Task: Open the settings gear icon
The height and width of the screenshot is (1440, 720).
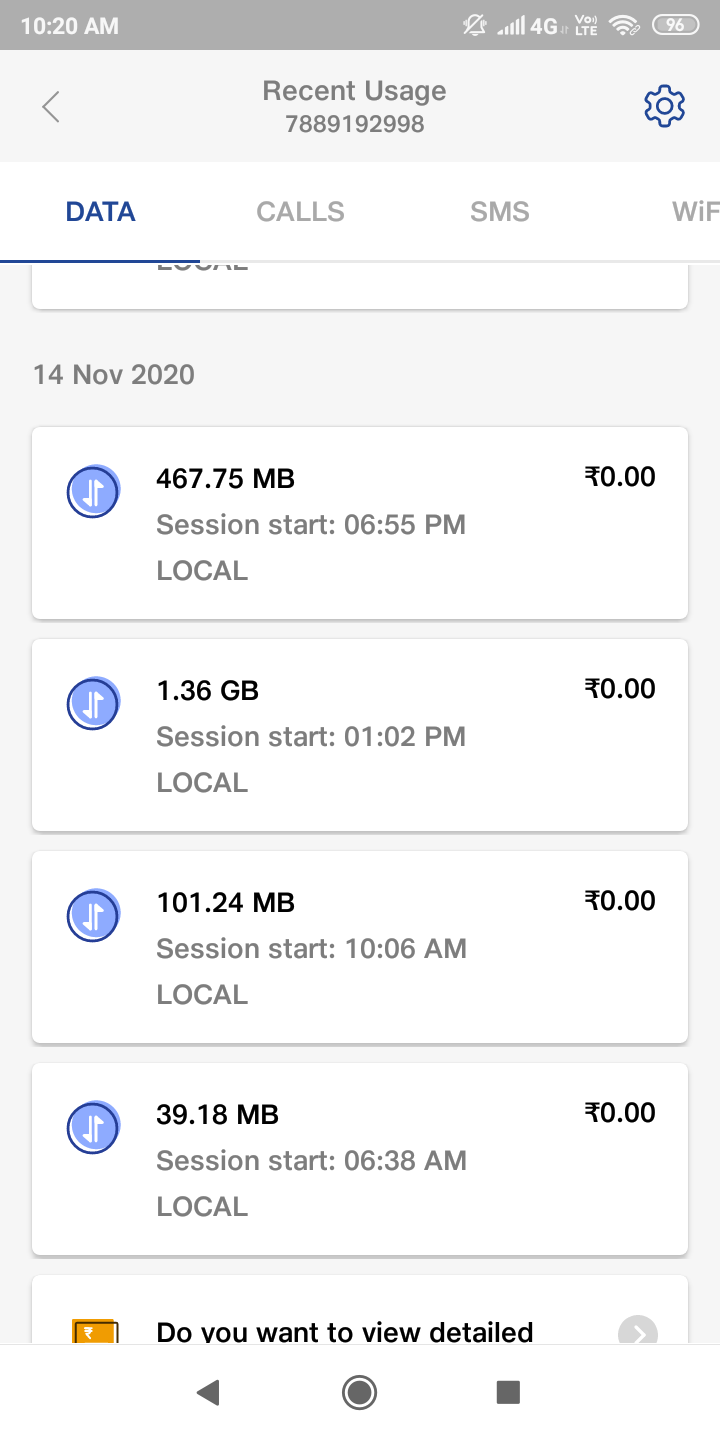Action: point(664,107)
